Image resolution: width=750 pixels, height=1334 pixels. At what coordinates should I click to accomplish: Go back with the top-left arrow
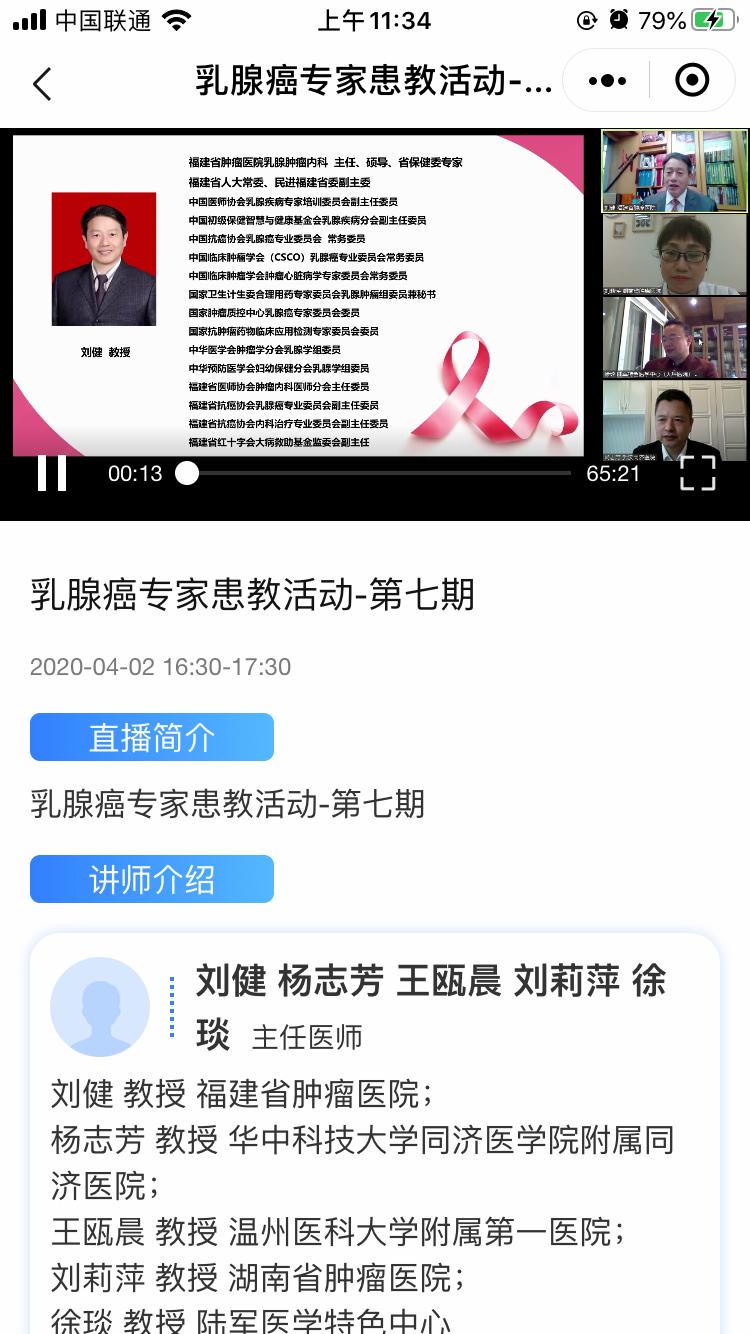tap(42, 83)
